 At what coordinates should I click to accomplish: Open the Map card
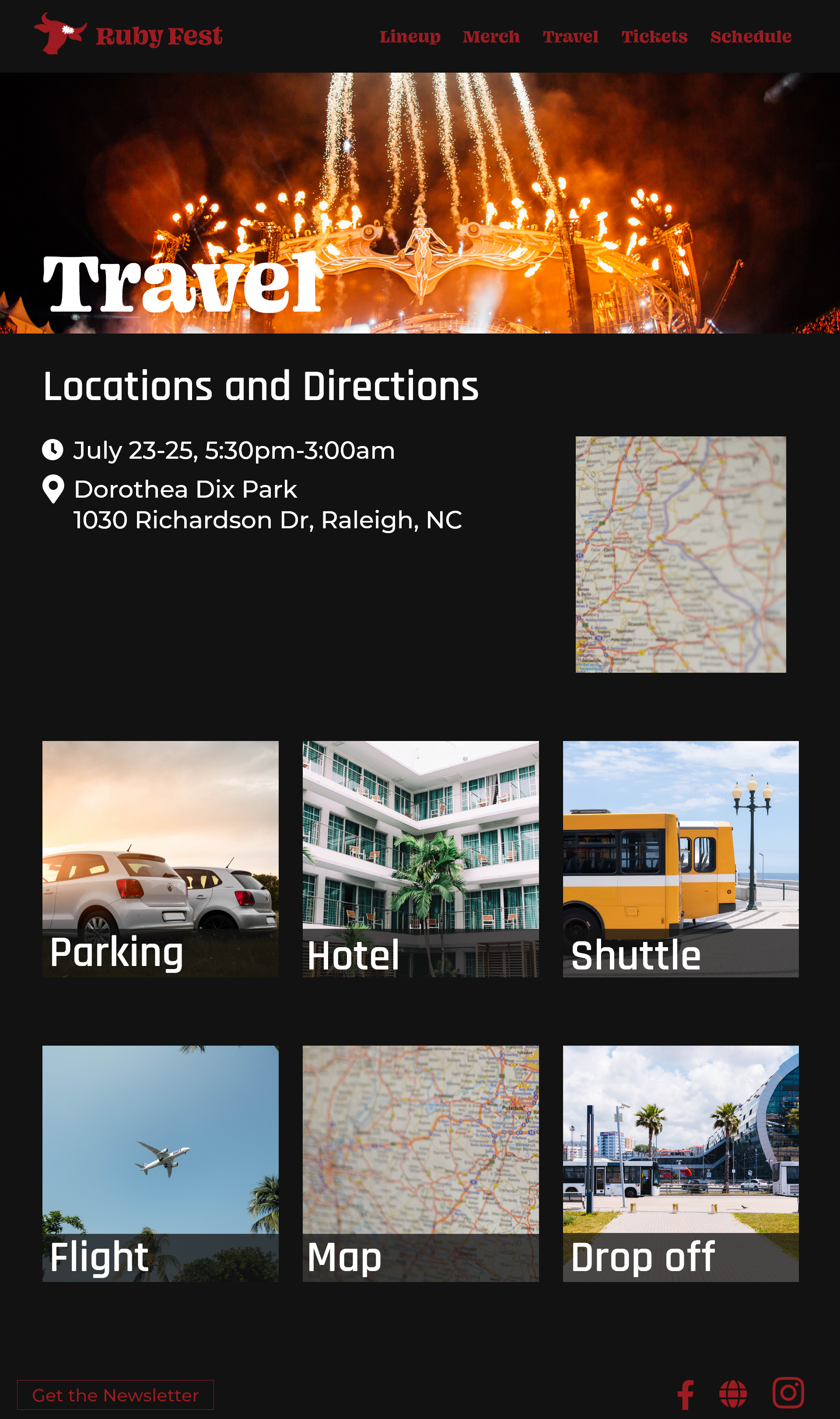(x=420, y=1163)
